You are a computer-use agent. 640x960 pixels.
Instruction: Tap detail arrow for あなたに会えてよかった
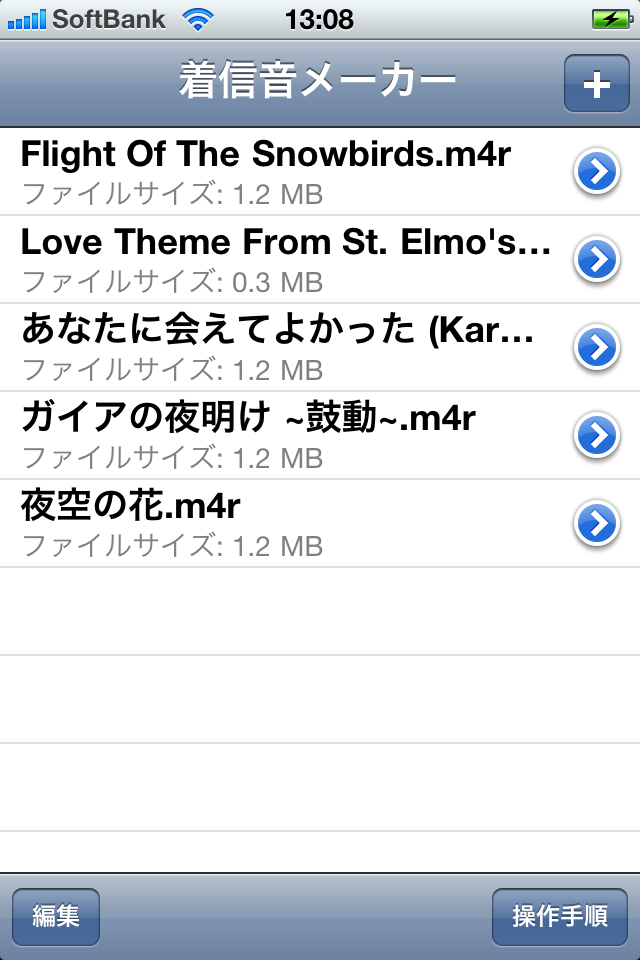596,348
